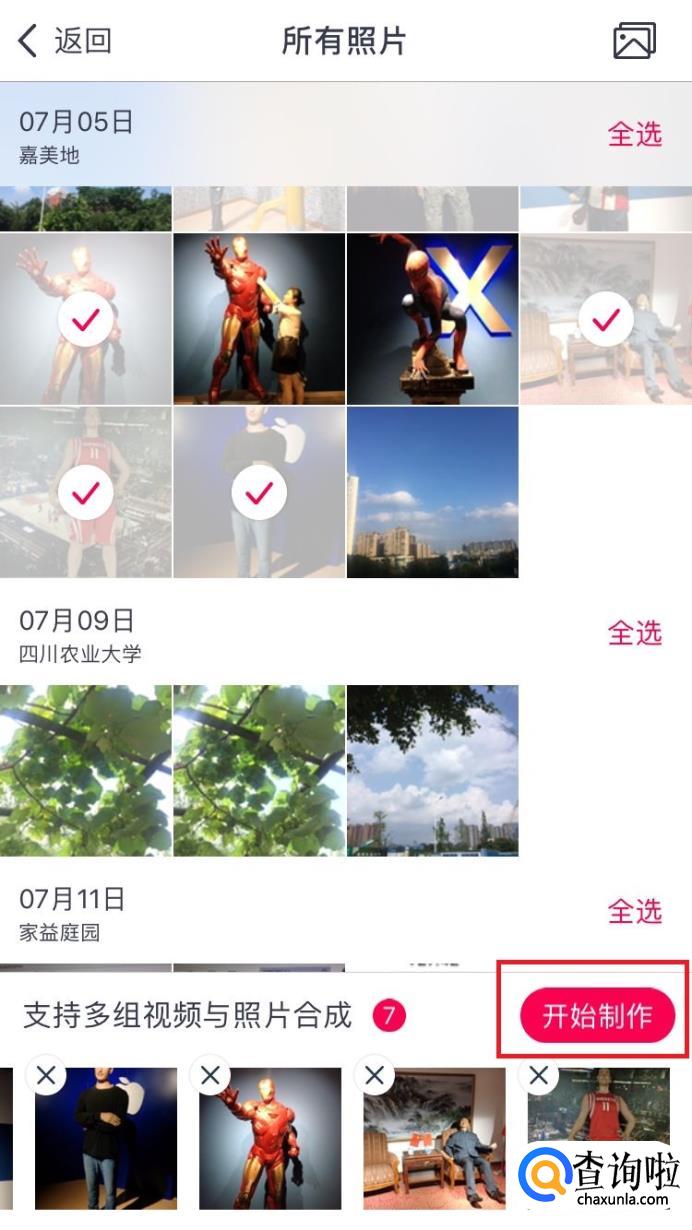Tap 开始制作 to start creating
The height and width of the screenshot is (1230, 692).
[x=597, y=1016]
